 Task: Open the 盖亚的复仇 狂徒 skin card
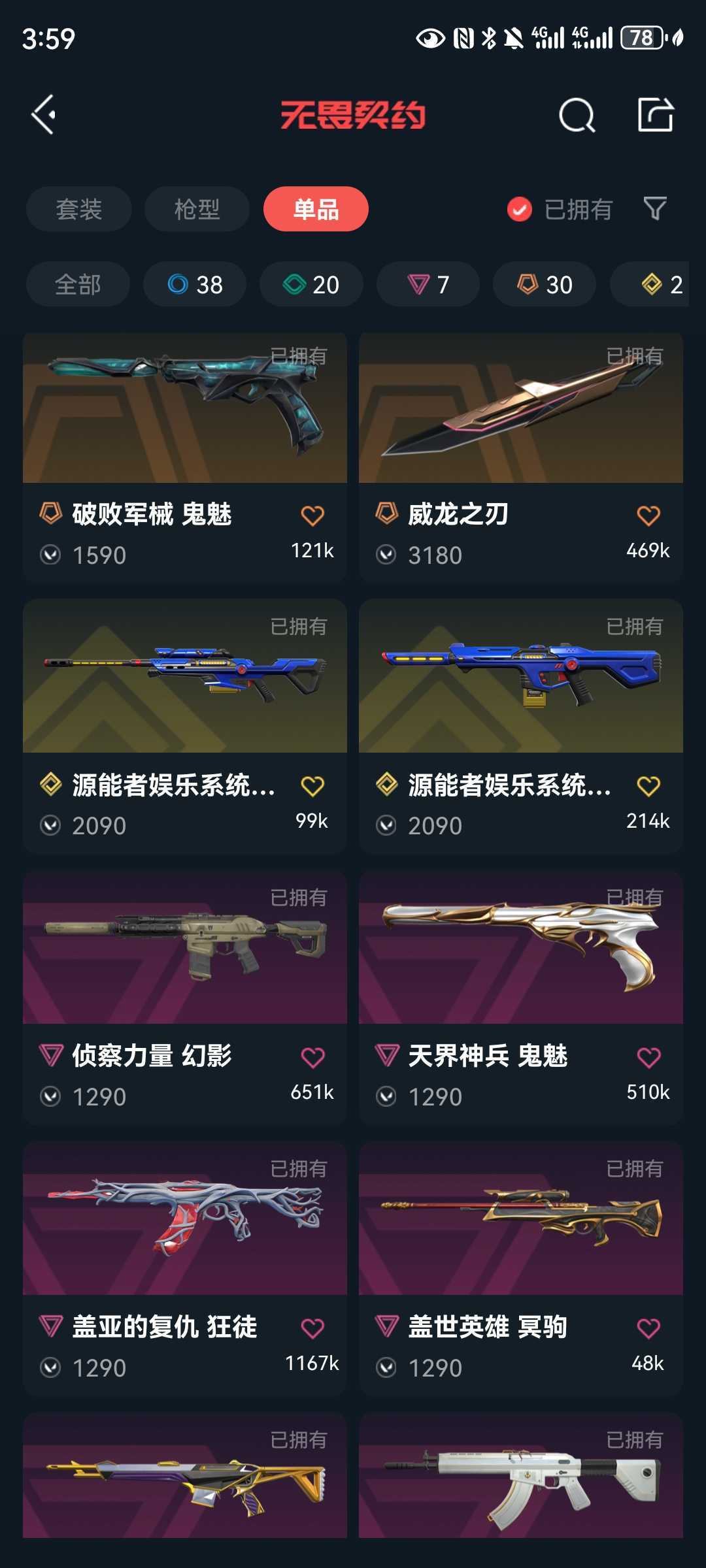[x=185, y=1269]
